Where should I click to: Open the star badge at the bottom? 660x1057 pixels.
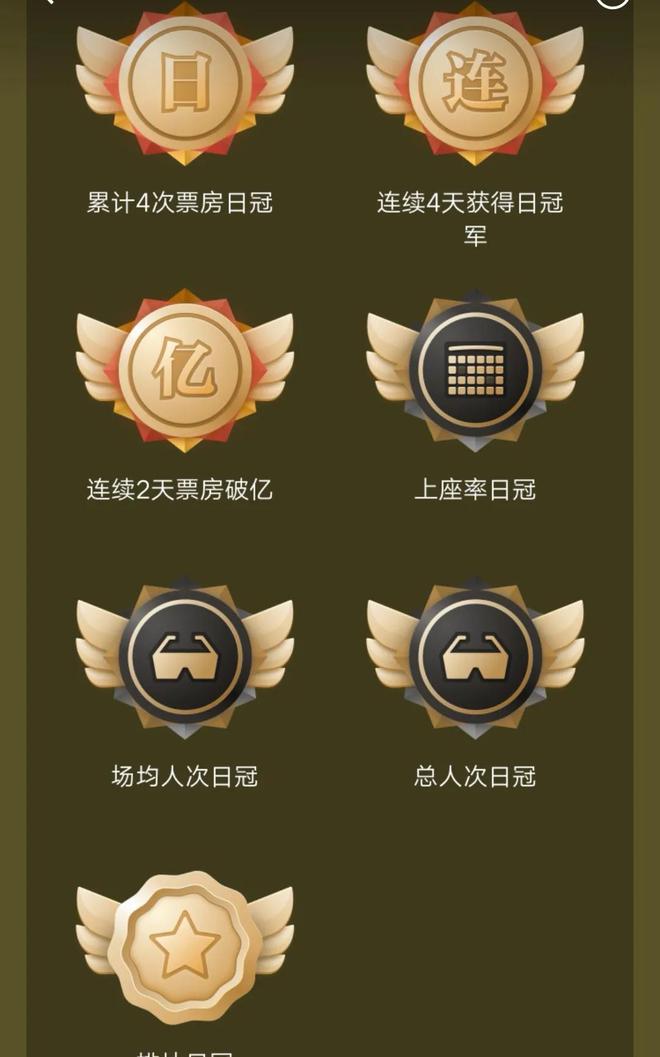(x=185, y=945)
